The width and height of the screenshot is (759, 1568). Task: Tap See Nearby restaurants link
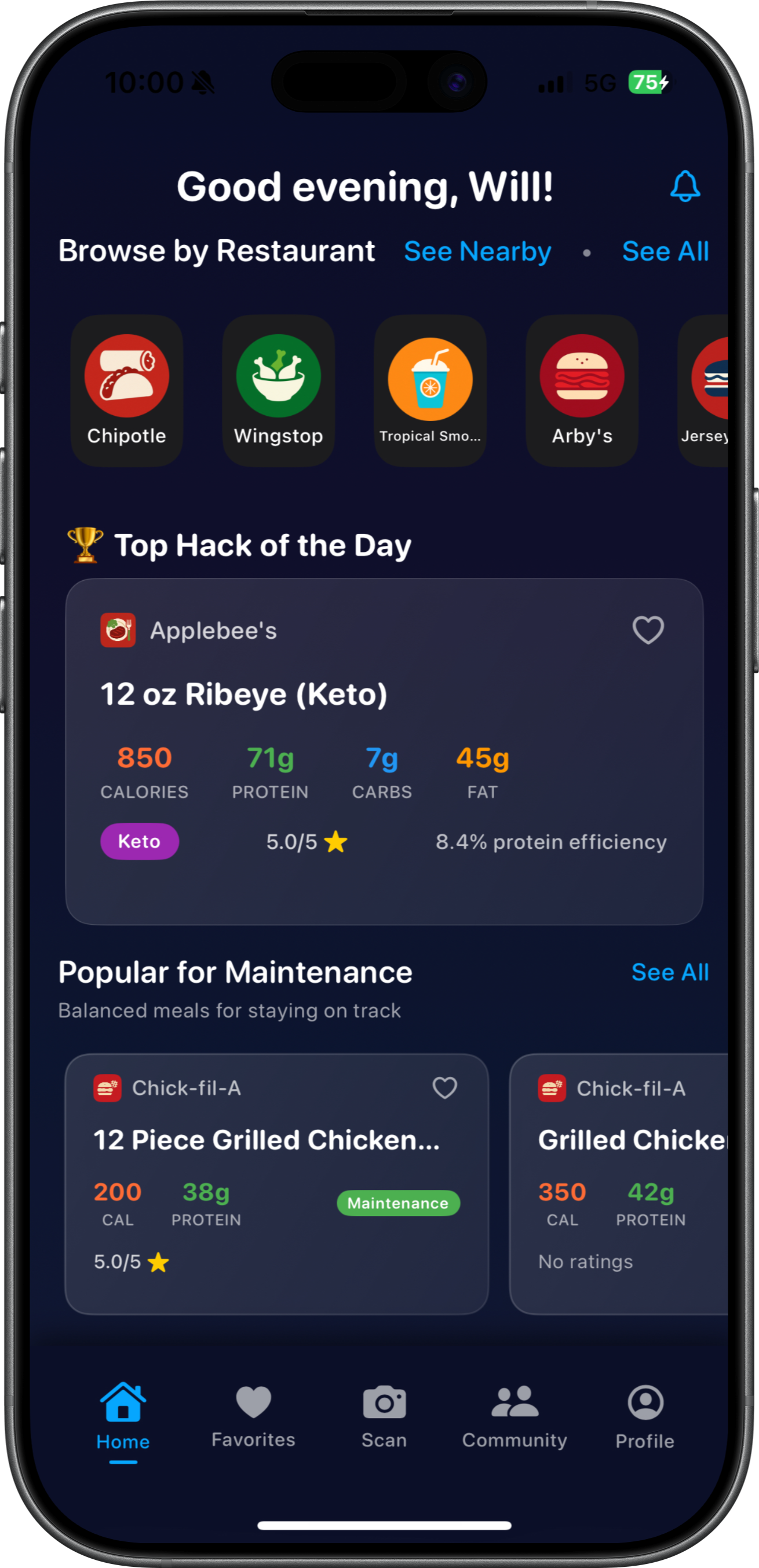point(477,251)
